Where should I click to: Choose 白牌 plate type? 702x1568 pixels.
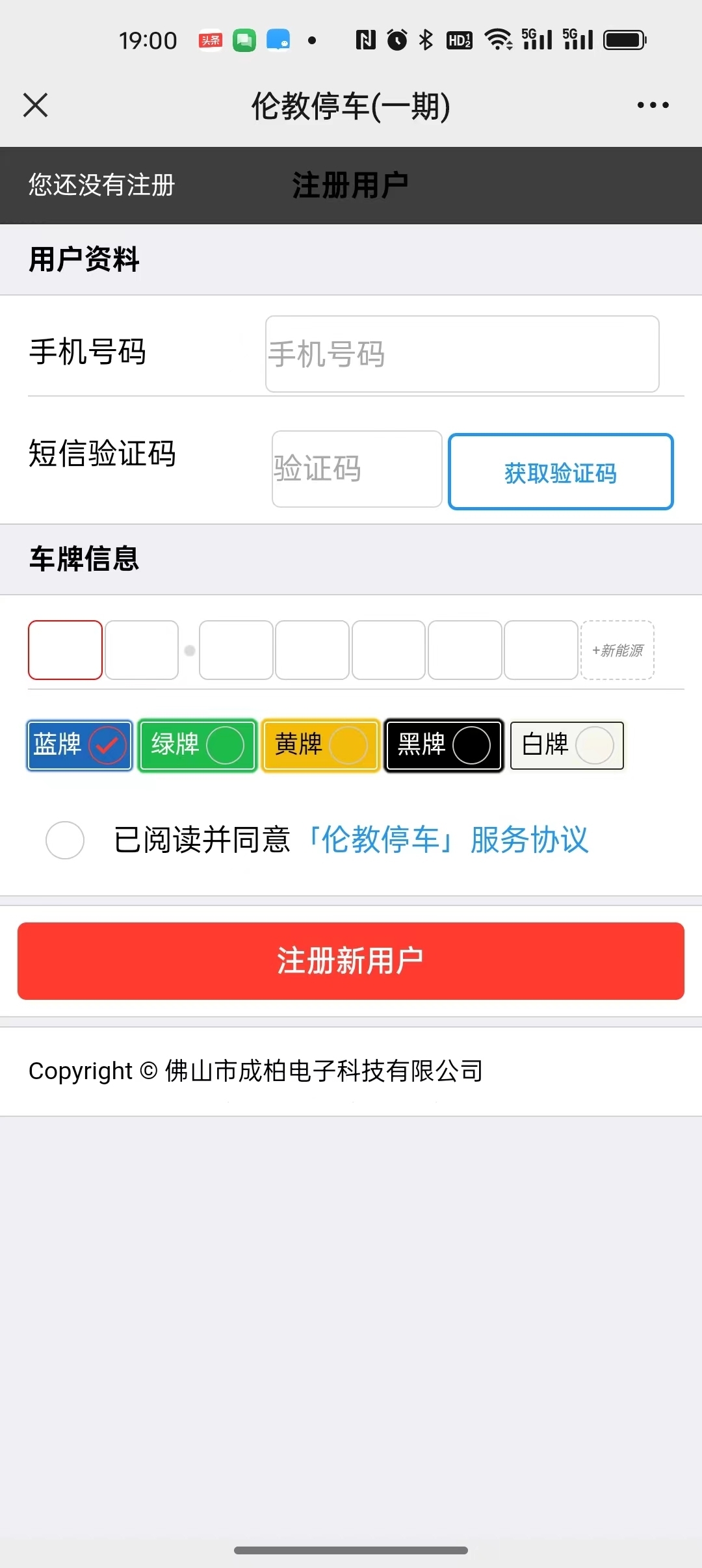tap(567, 745)
